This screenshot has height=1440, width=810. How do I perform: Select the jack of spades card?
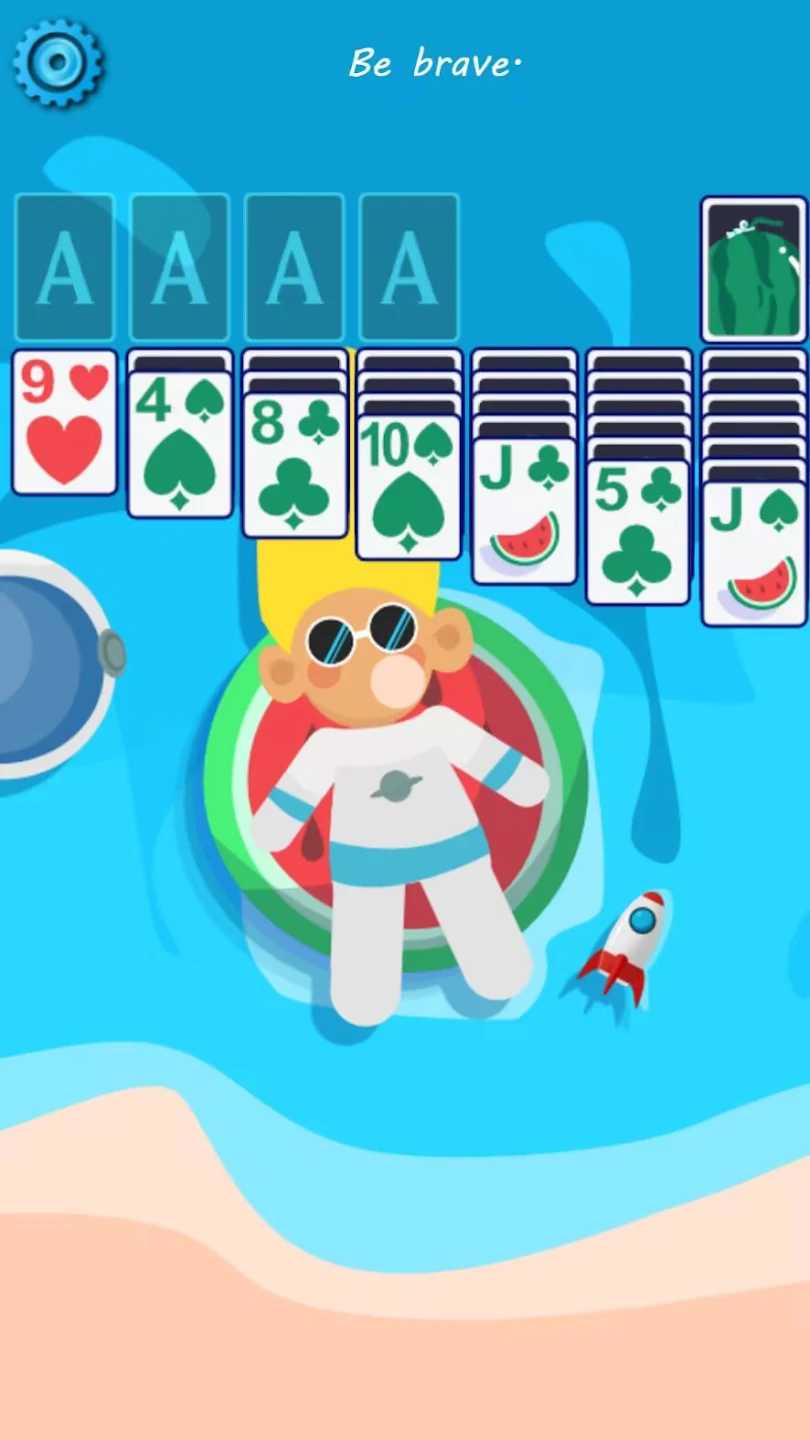(754, 553)
